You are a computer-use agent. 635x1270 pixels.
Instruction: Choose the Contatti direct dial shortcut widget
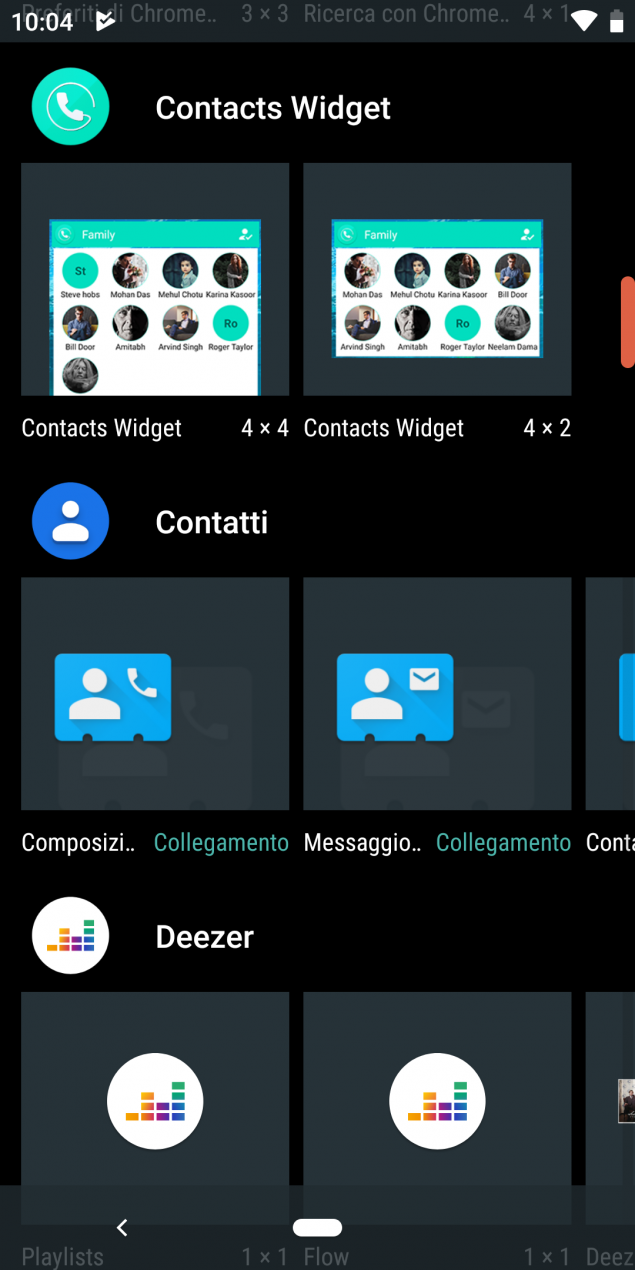(x=155, y=693)
